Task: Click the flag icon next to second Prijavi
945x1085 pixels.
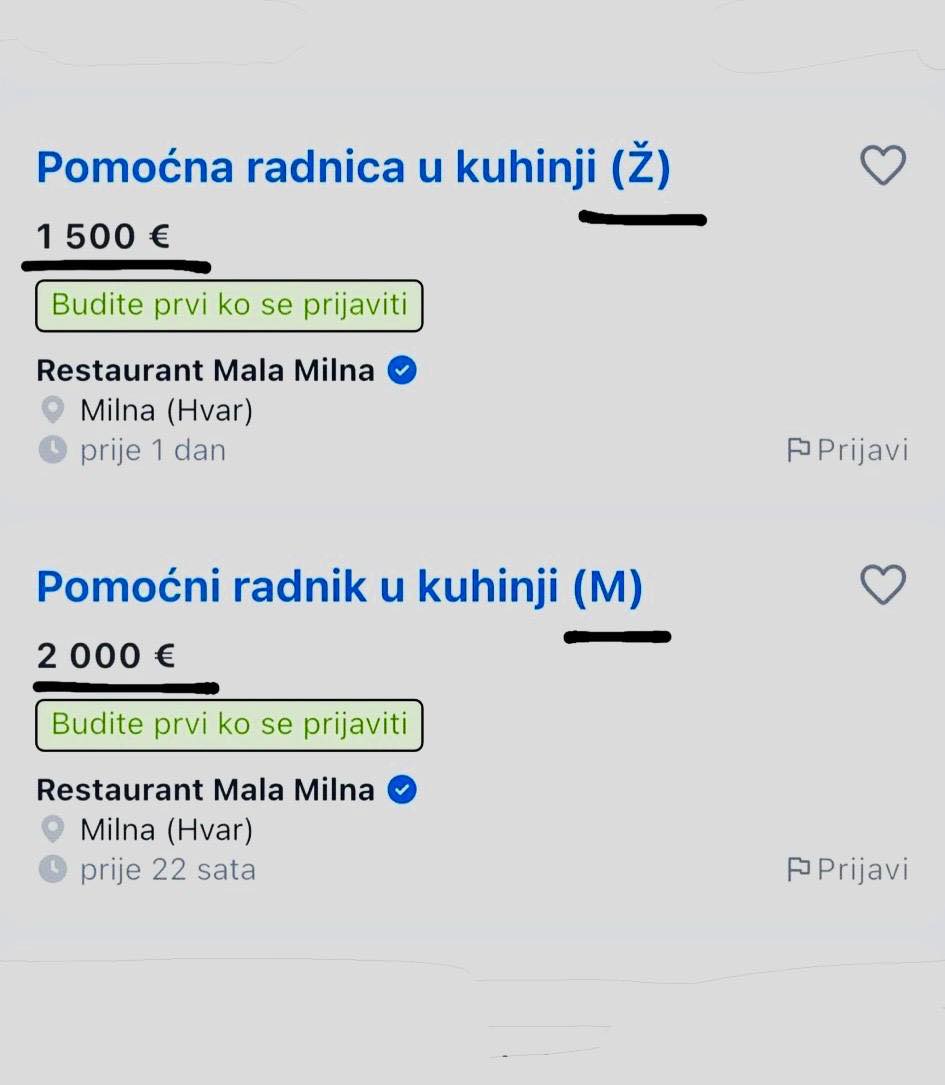Action: click(797, 869)
